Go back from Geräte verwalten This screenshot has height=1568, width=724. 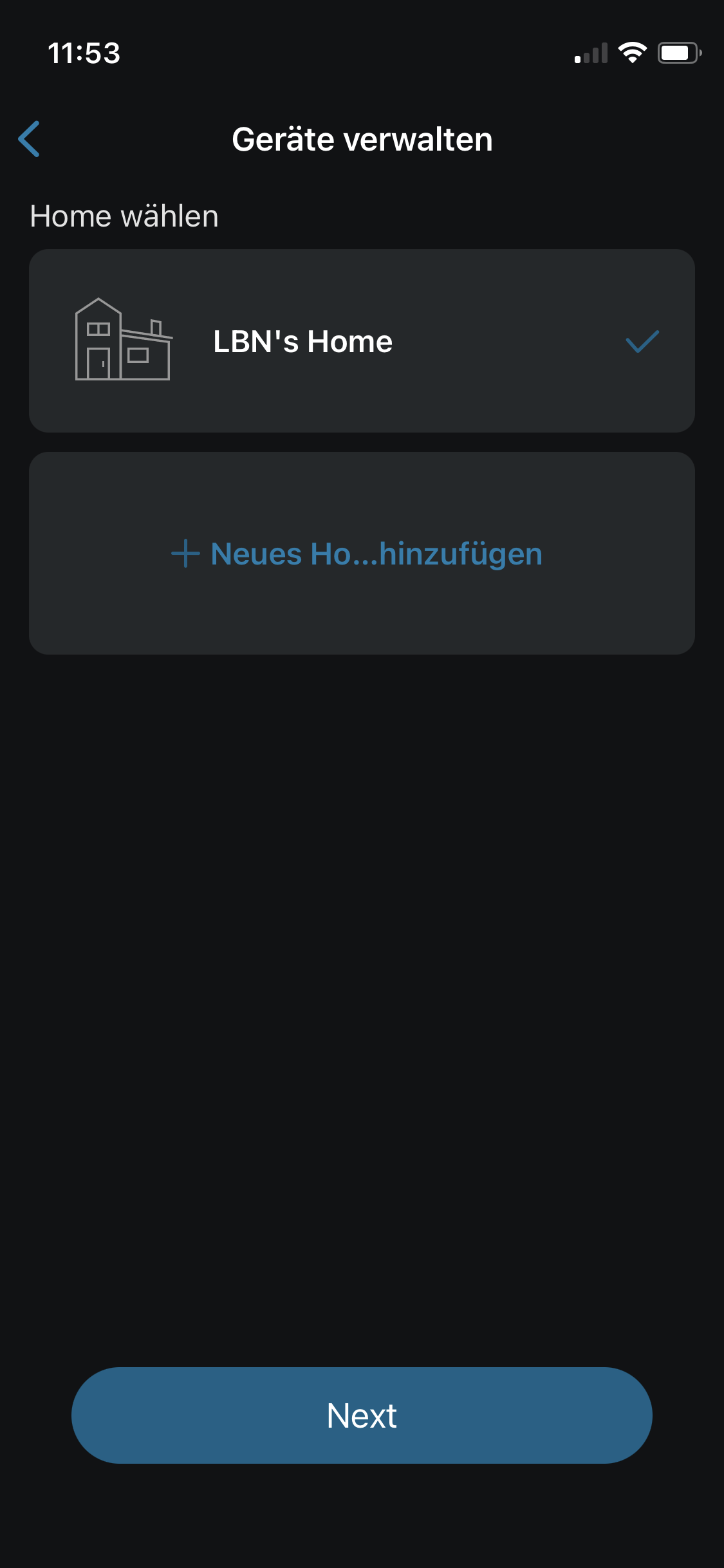30,139
